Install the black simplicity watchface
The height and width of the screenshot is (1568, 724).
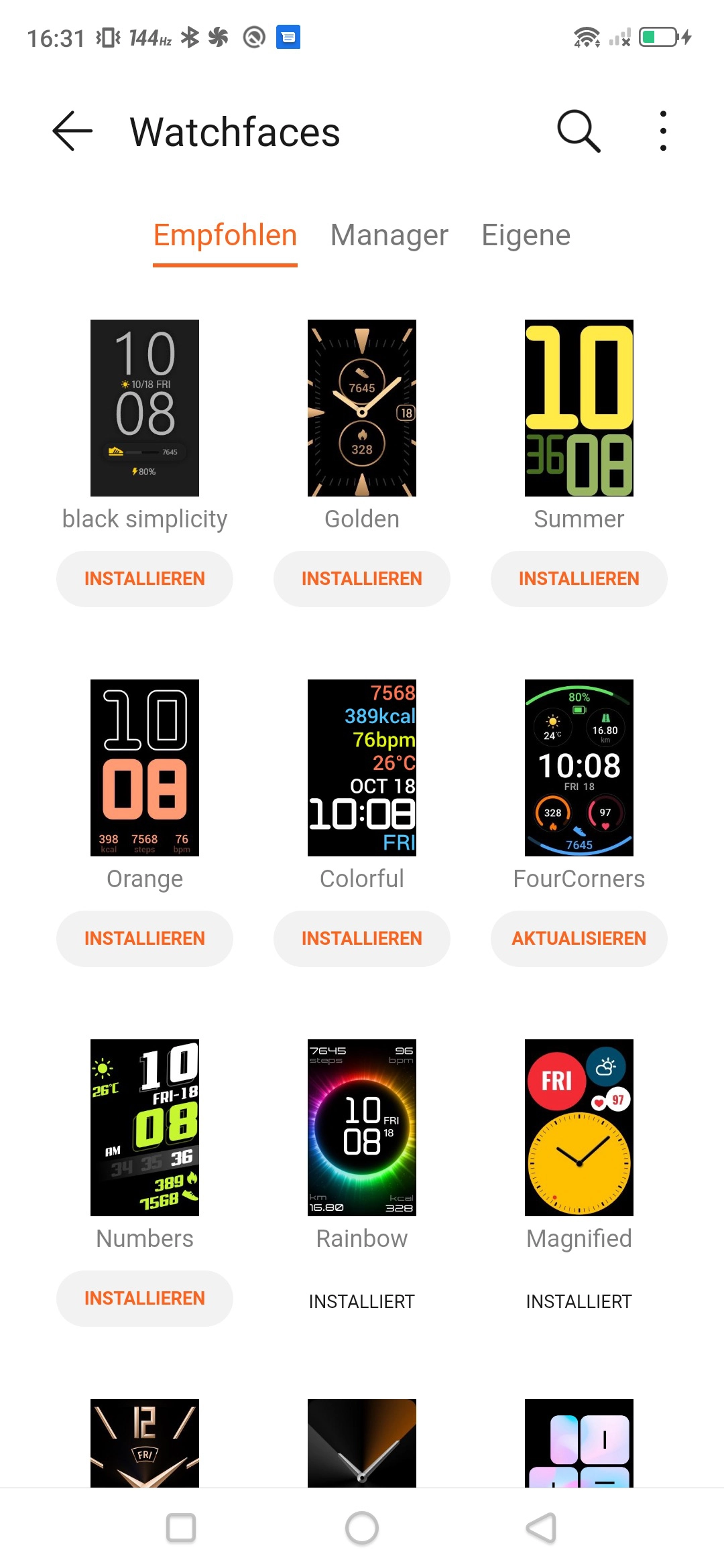(x=145, y=579)
